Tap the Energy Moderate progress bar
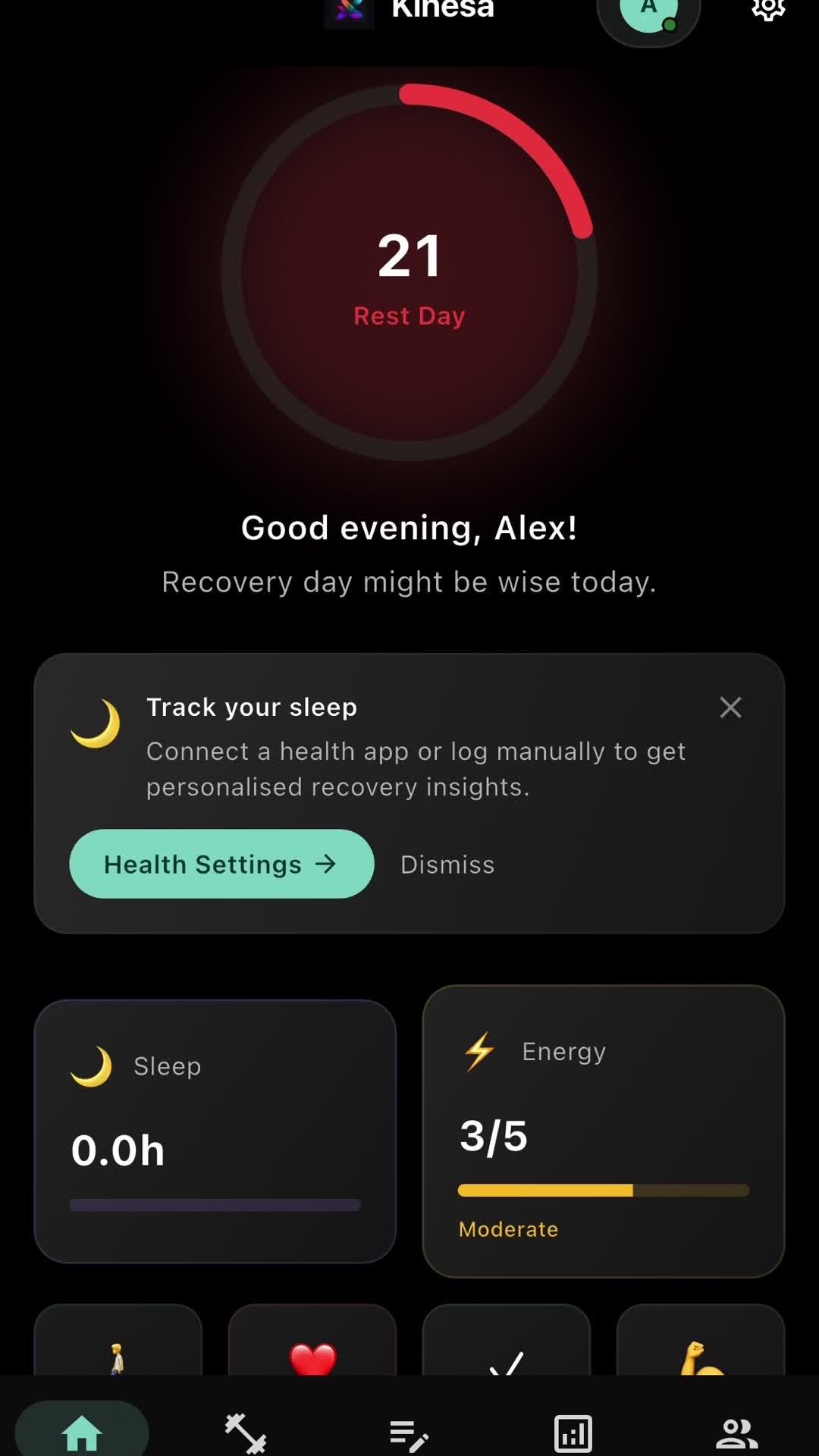This screenshot has width=819, height=1456. click(603, 1190)
